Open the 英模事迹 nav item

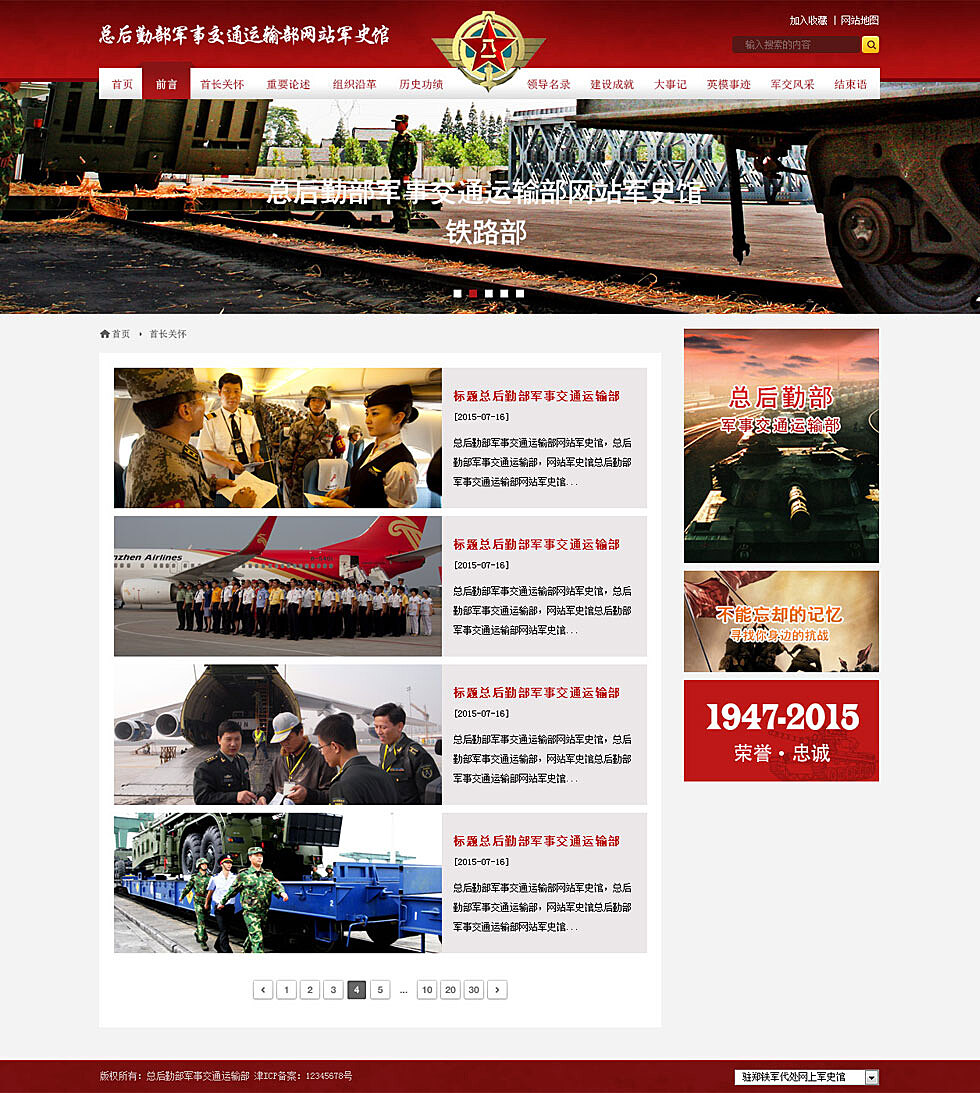[x=728, y=84]
